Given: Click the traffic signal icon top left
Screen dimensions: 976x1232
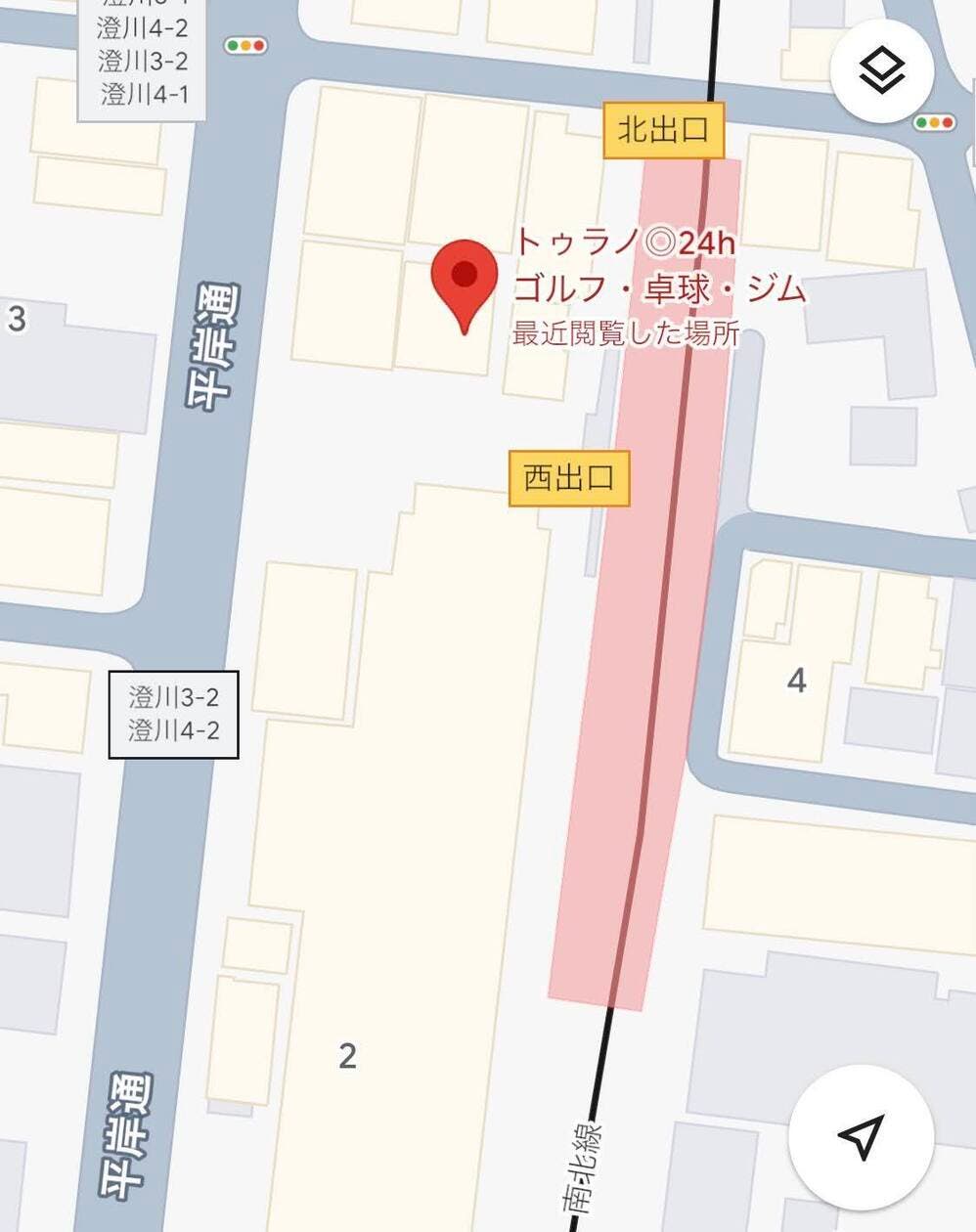Looking at the screenshot, I should pyautogui.click(x=244, y=45).
